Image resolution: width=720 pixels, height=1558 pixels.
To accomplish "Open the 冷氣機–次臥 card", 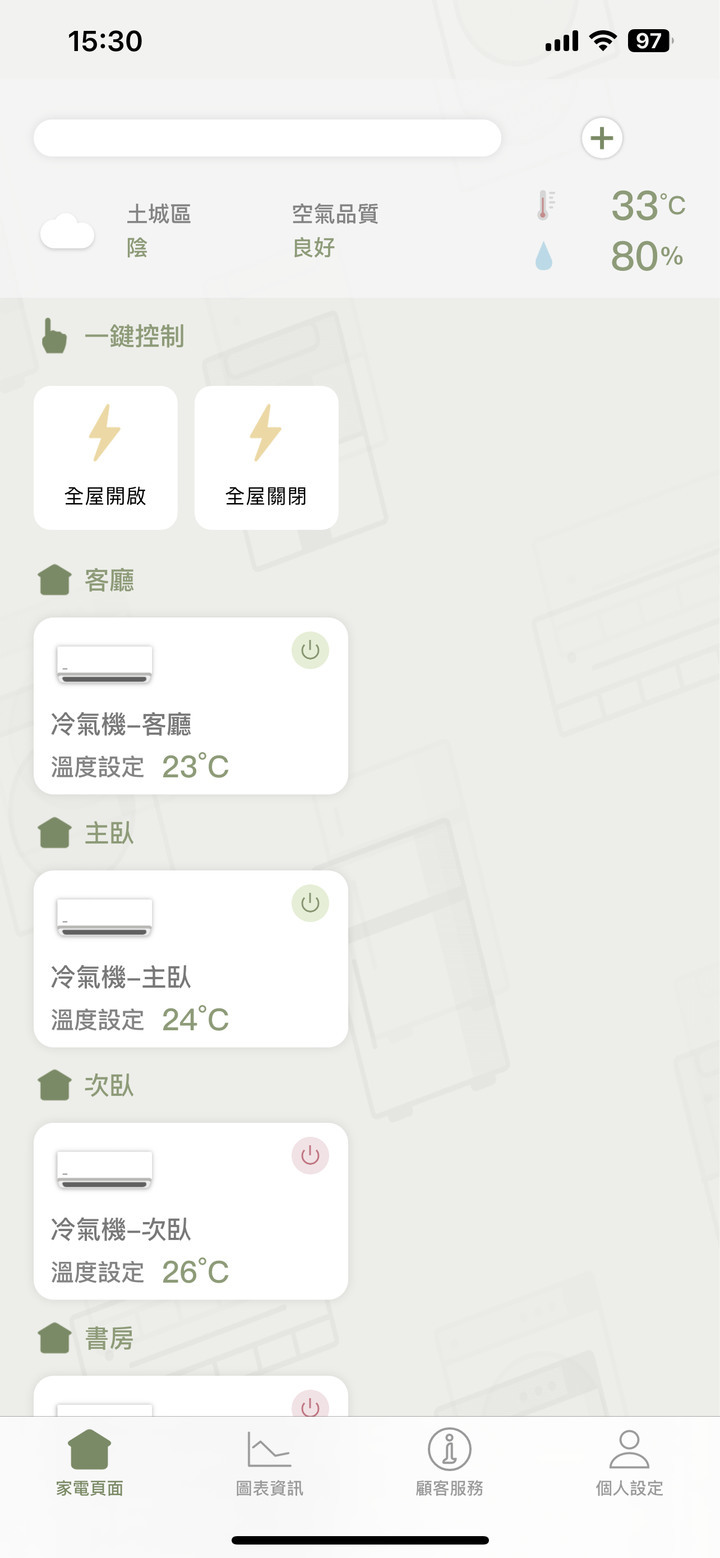I will click(x=191, y=1211).
